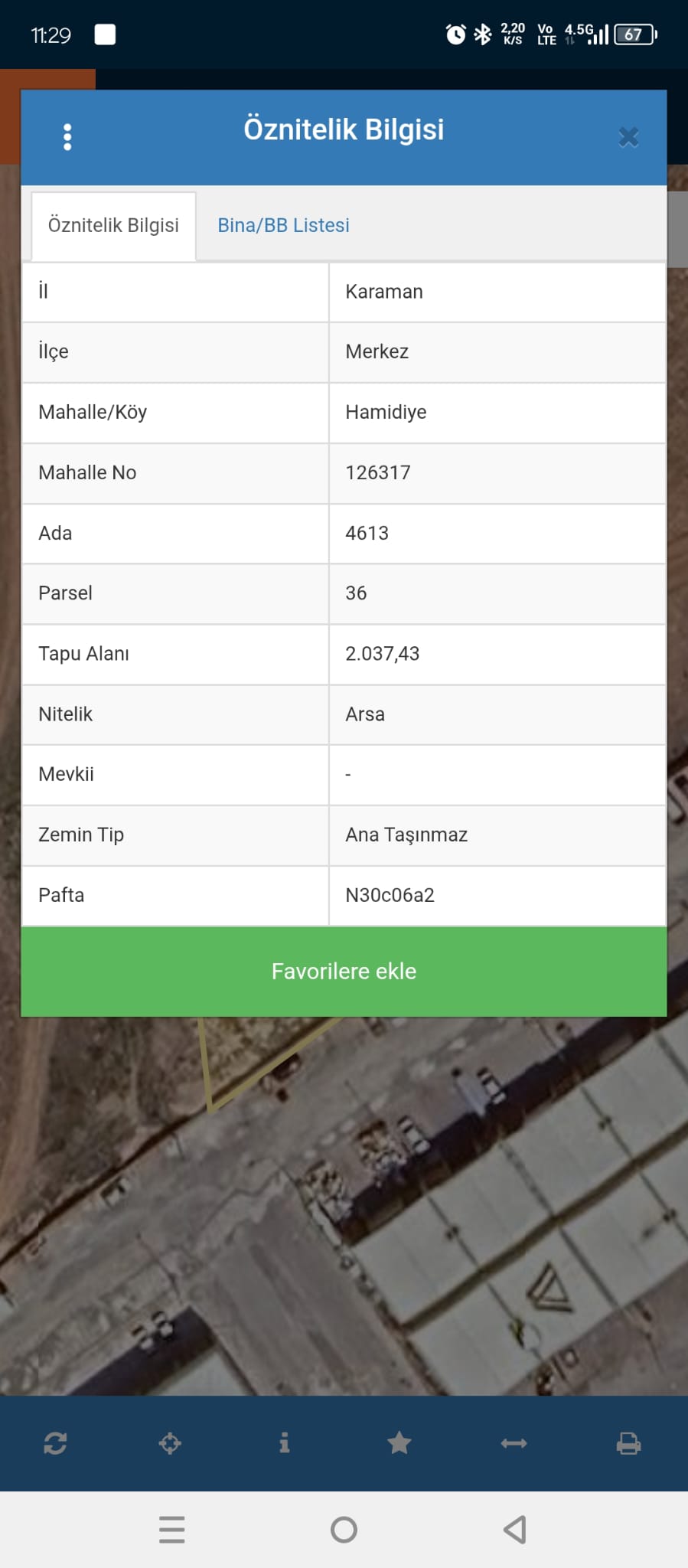Open the three-dot menu in the dialog header
This screenshot has width=688, height=1568.
[x=67, y=137]
